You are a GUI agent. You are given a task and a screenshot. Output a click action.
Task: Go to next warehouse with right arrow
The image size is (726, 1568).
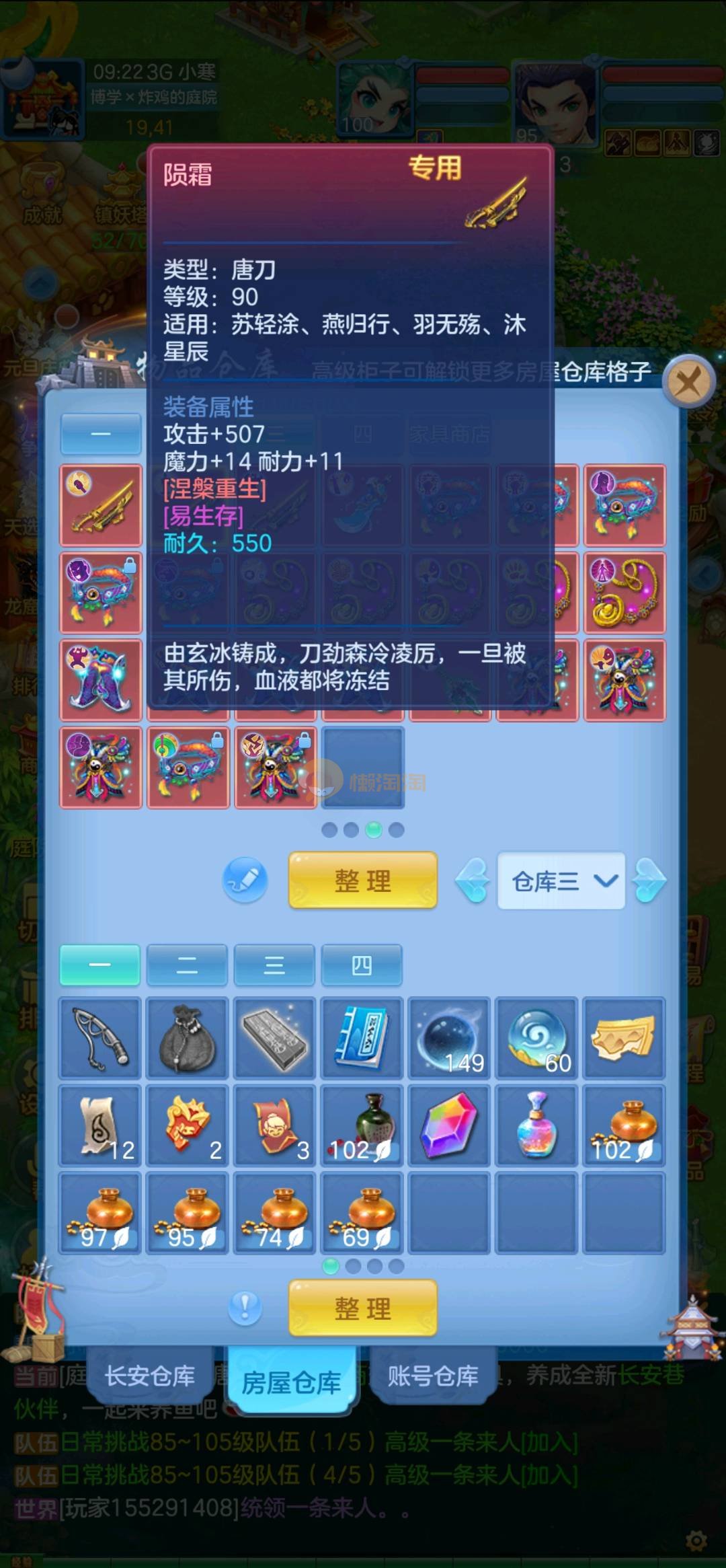click(x=649, y=880)
